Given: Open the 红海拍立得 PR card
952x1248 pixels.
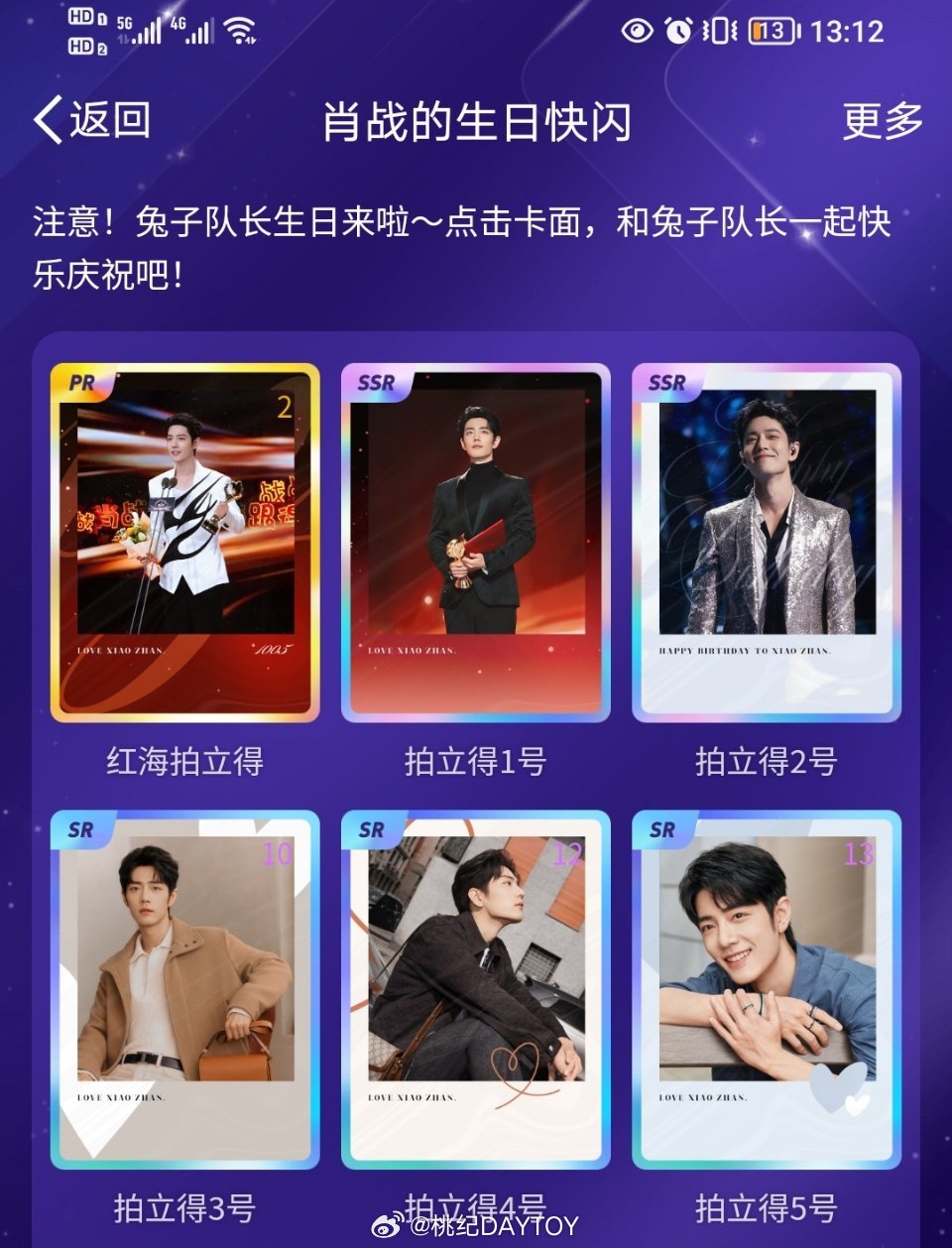Looking at the screenshot, I should tap(185, 542).
